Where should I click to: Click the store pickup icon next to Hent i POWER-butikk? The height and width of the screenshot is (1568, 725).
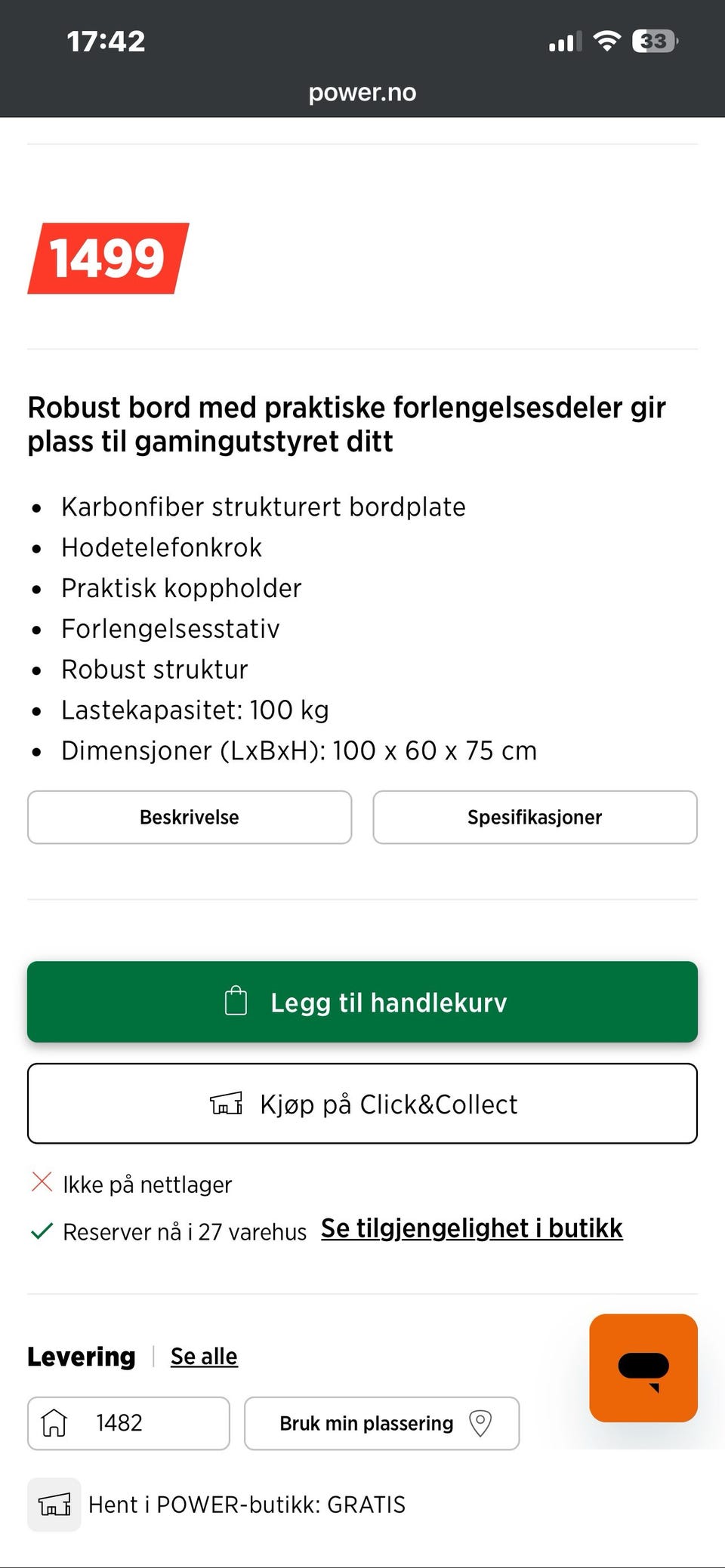[54, 1504]
